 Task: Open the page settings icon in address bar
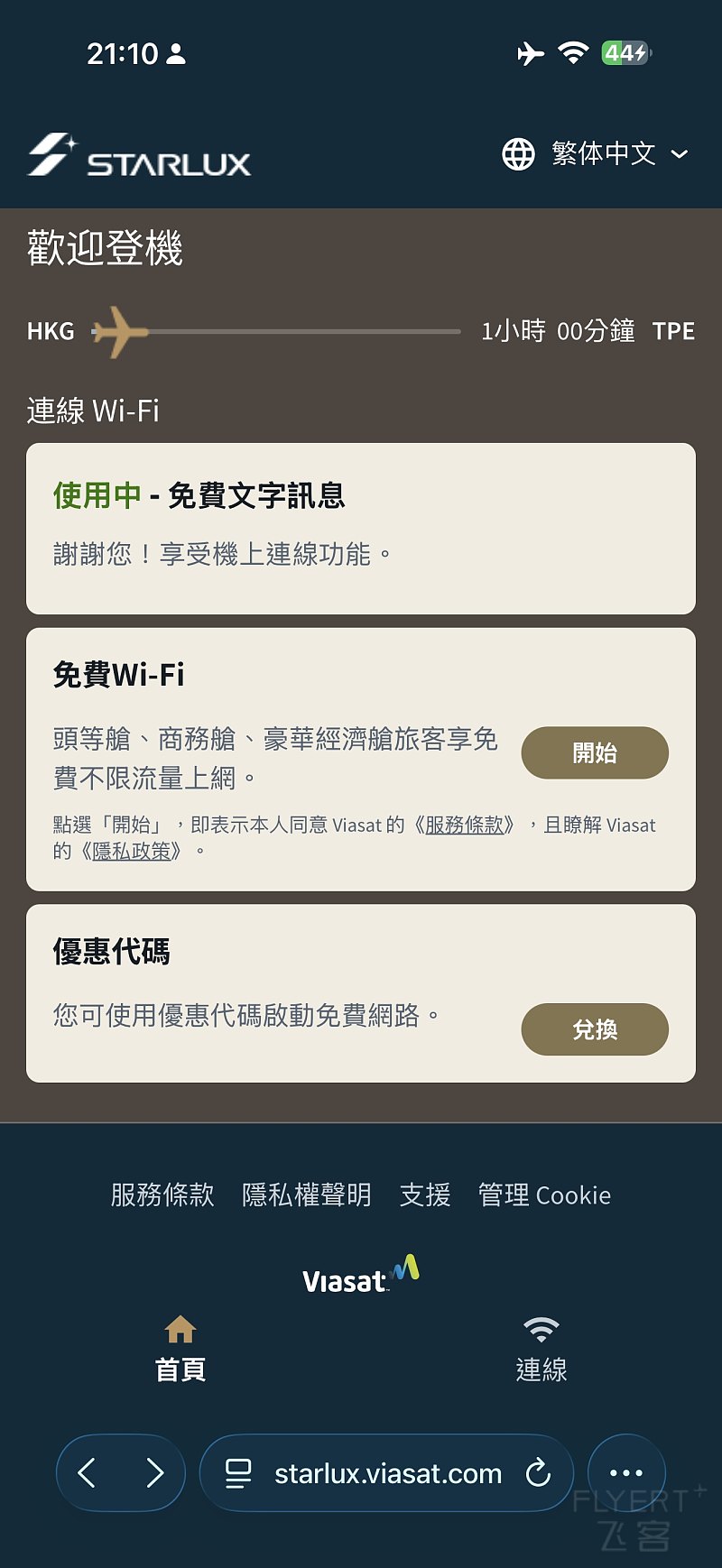238,1473
